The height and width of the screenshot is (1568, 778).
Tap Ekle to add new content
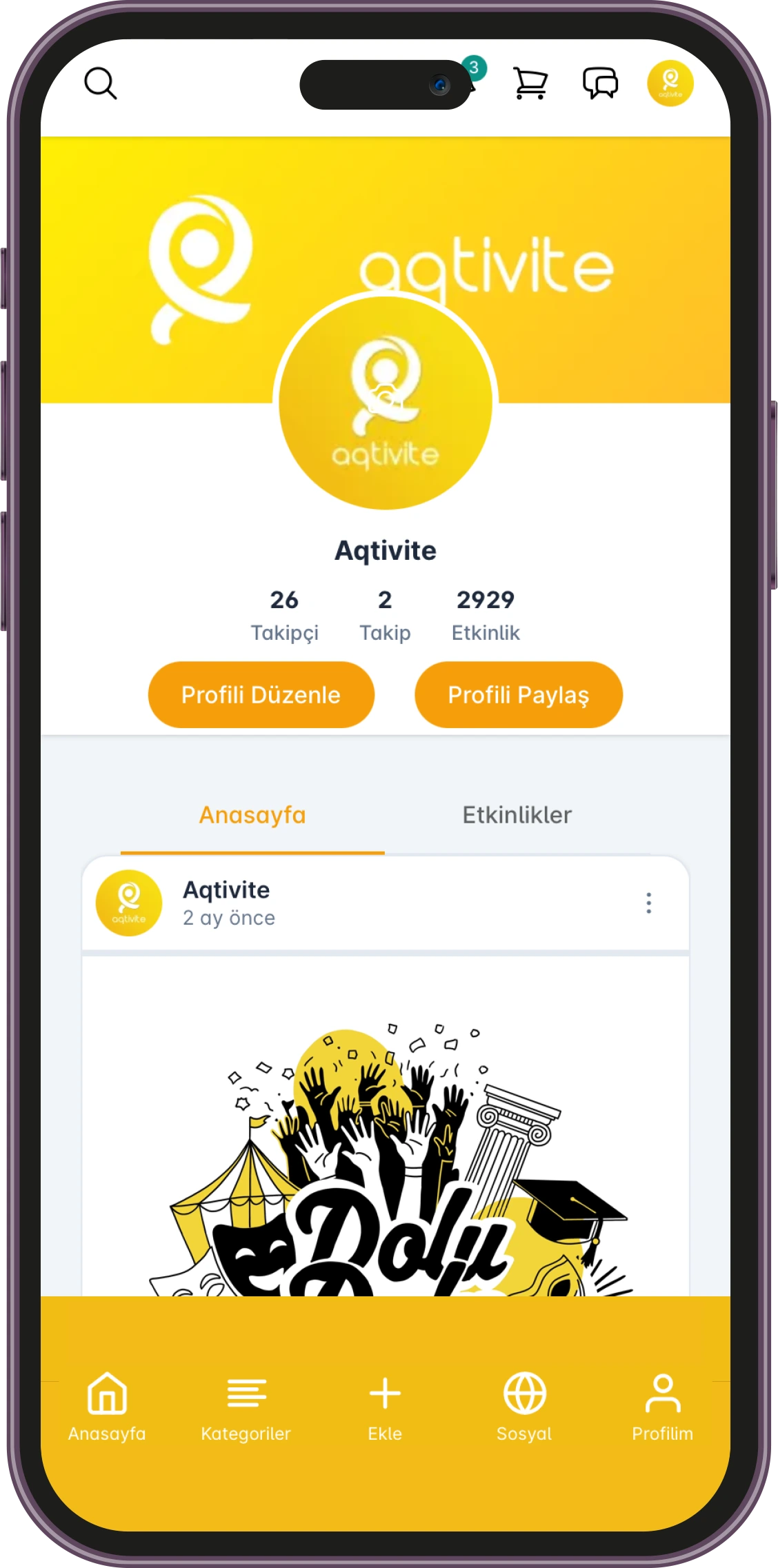click(385, 1407)
